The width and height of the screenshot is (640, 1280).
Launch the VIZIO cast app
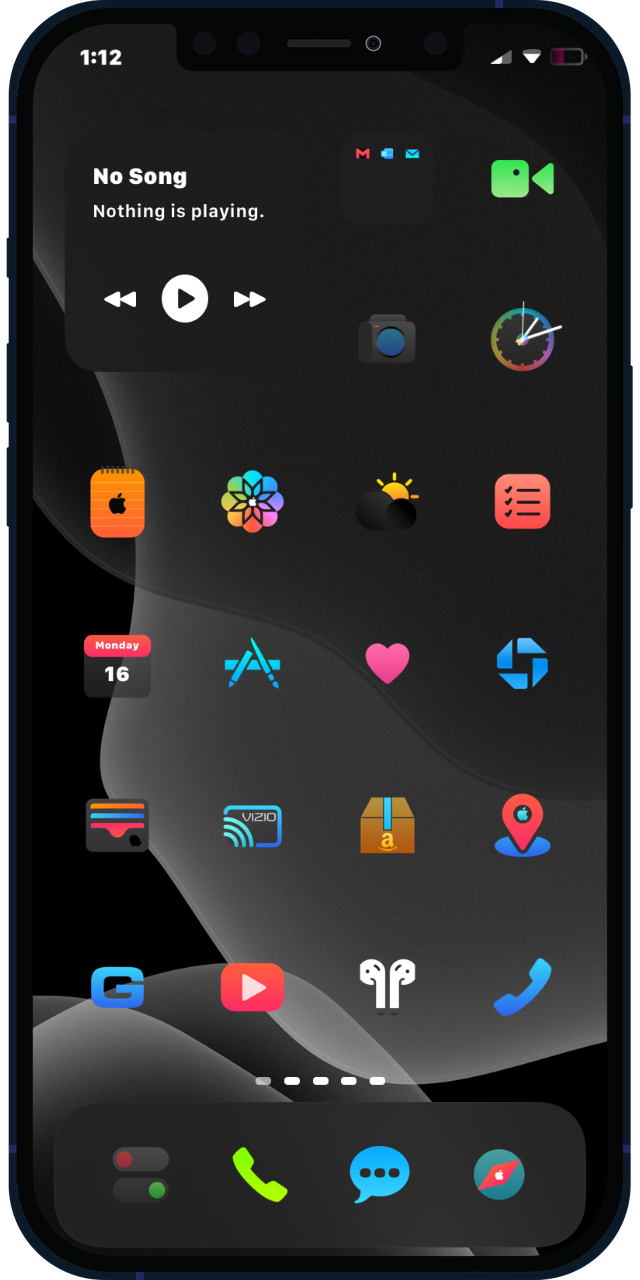pyautogui.click(x=252, y=826)
